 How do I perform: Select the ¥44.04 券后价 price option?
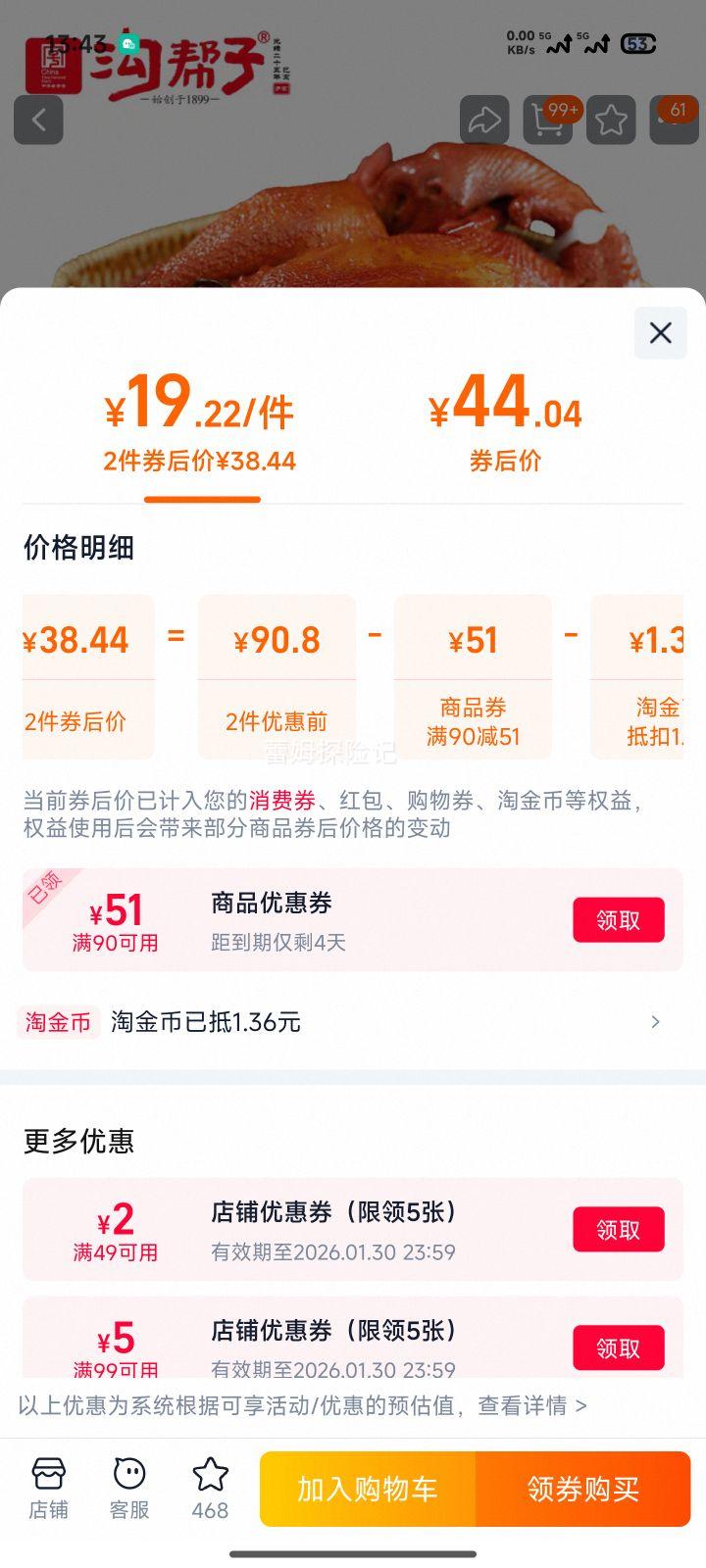pos(505,421)
